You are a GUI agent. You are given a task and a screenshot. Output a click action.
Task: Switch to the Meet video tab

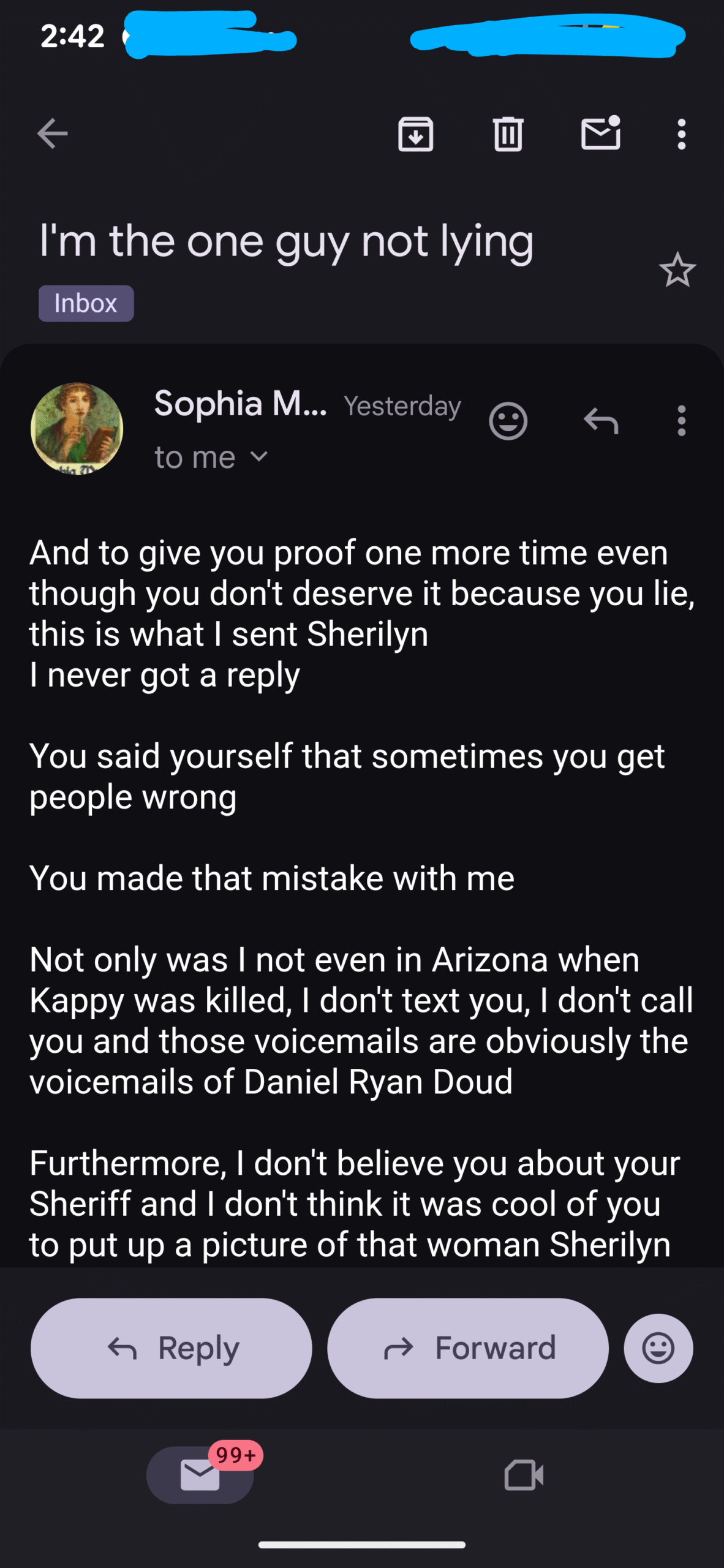pyautogui.click(x=524, y=1475)
